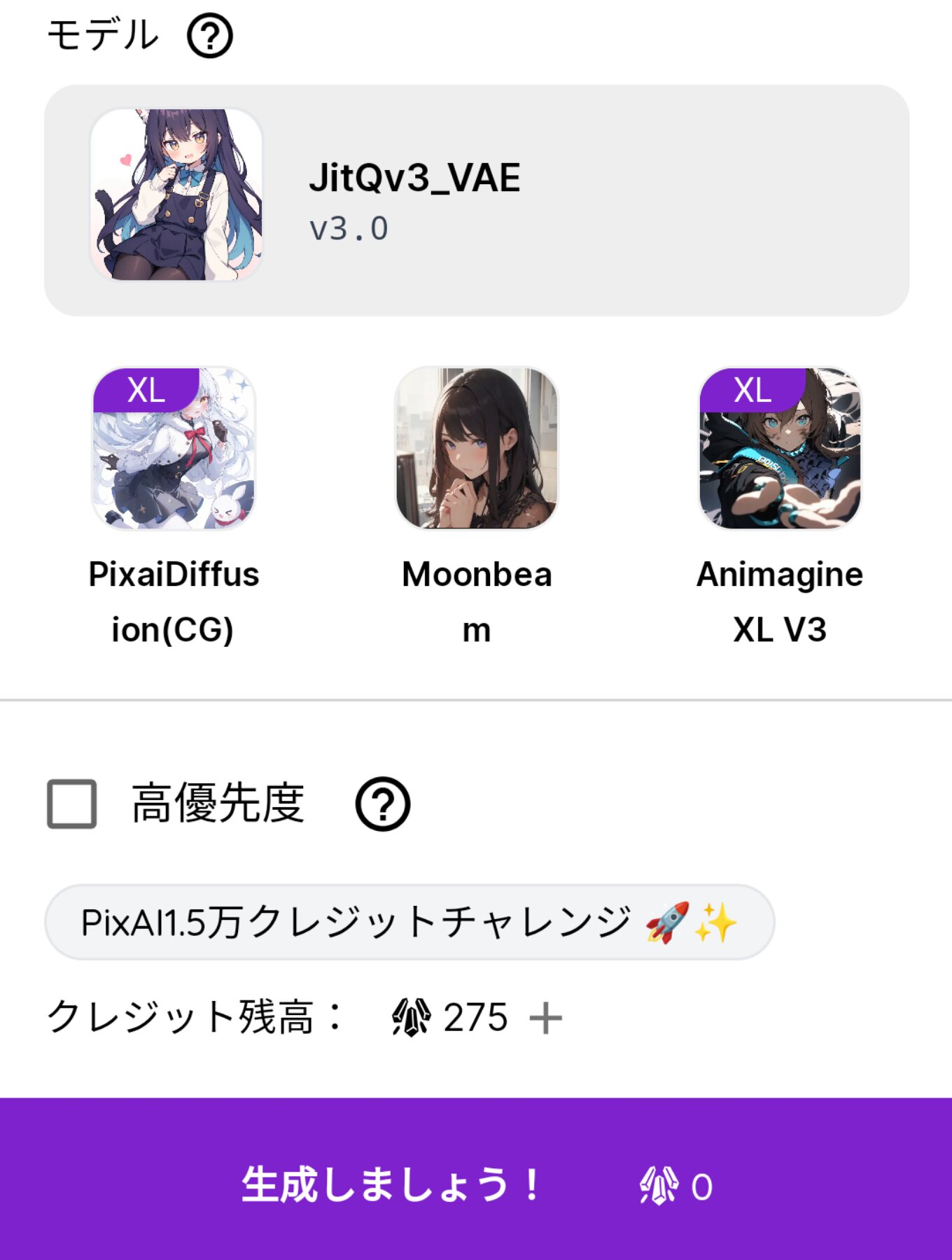Open the selected JitQv3_VAE model card

coord(476,200)
